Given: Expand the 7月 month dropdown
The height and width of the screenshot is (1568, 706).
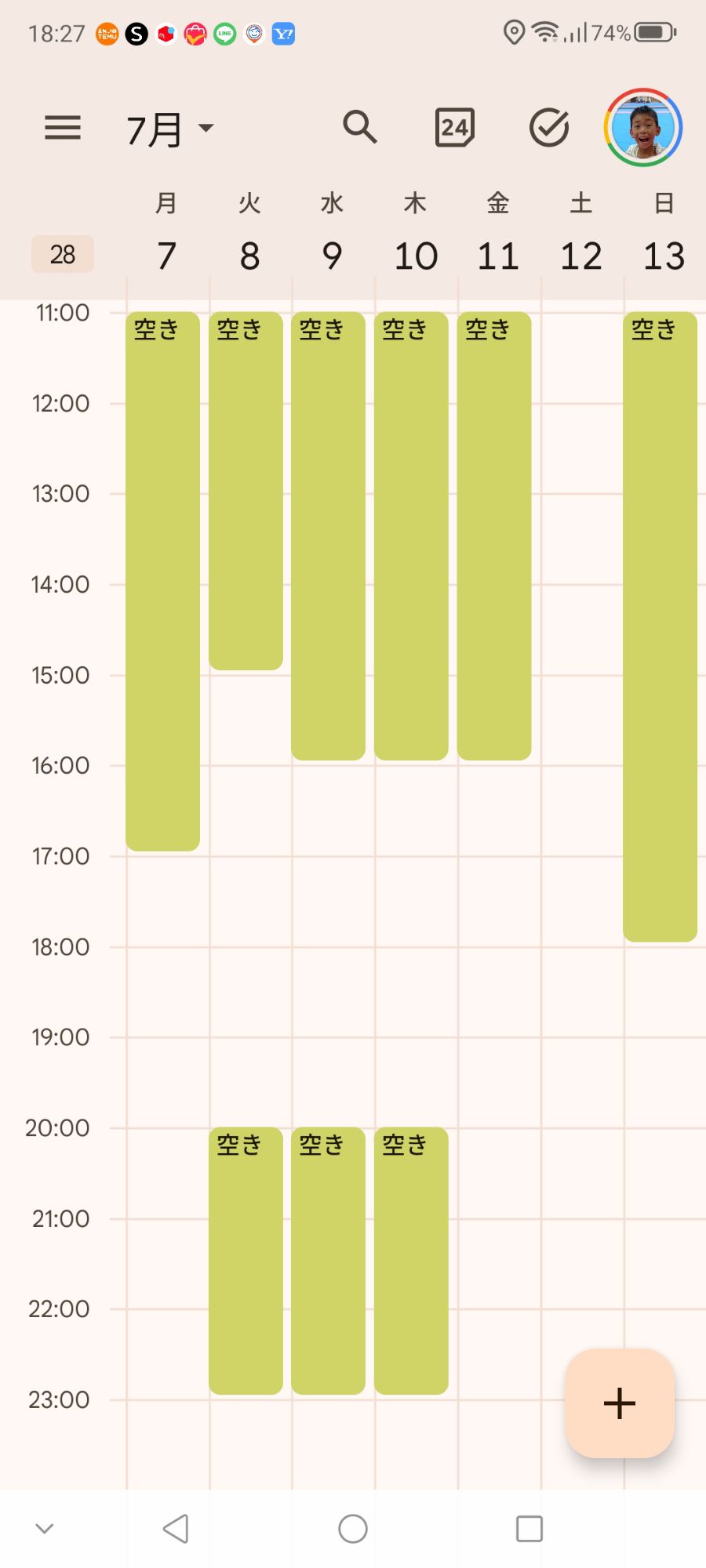Looking at the screenshot, I should point(170,129).
